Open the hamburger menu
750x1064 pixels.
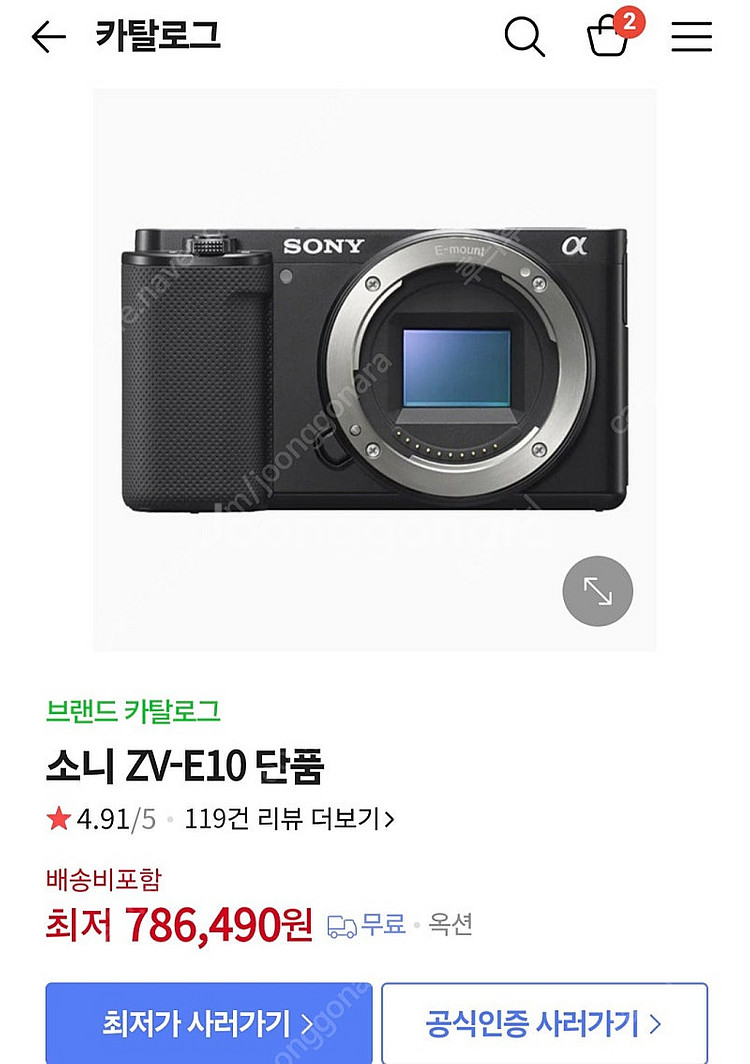click(691, 38)
